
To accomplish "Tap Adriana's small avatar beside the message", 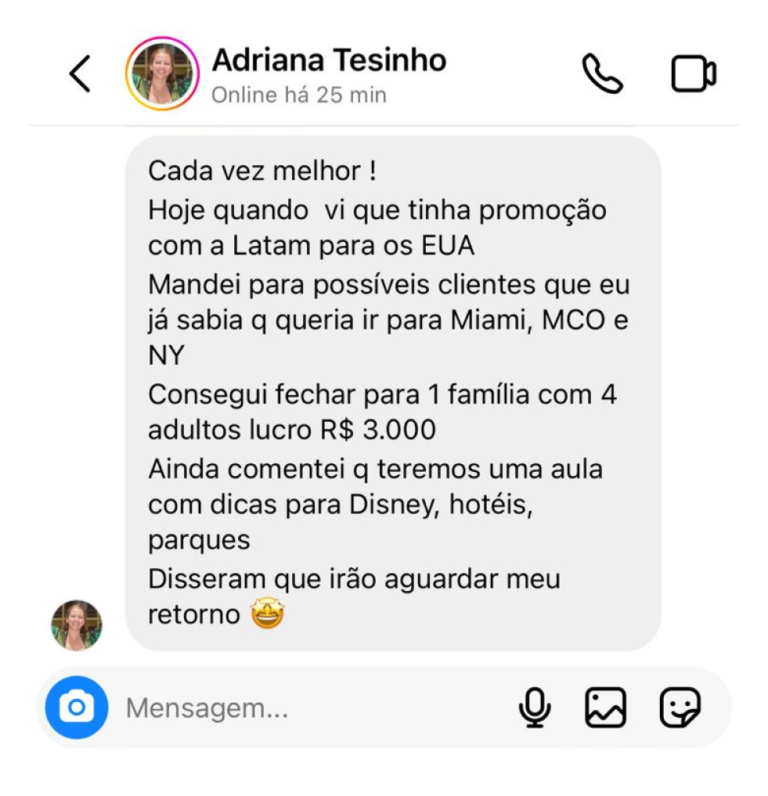I will (77, 625).
